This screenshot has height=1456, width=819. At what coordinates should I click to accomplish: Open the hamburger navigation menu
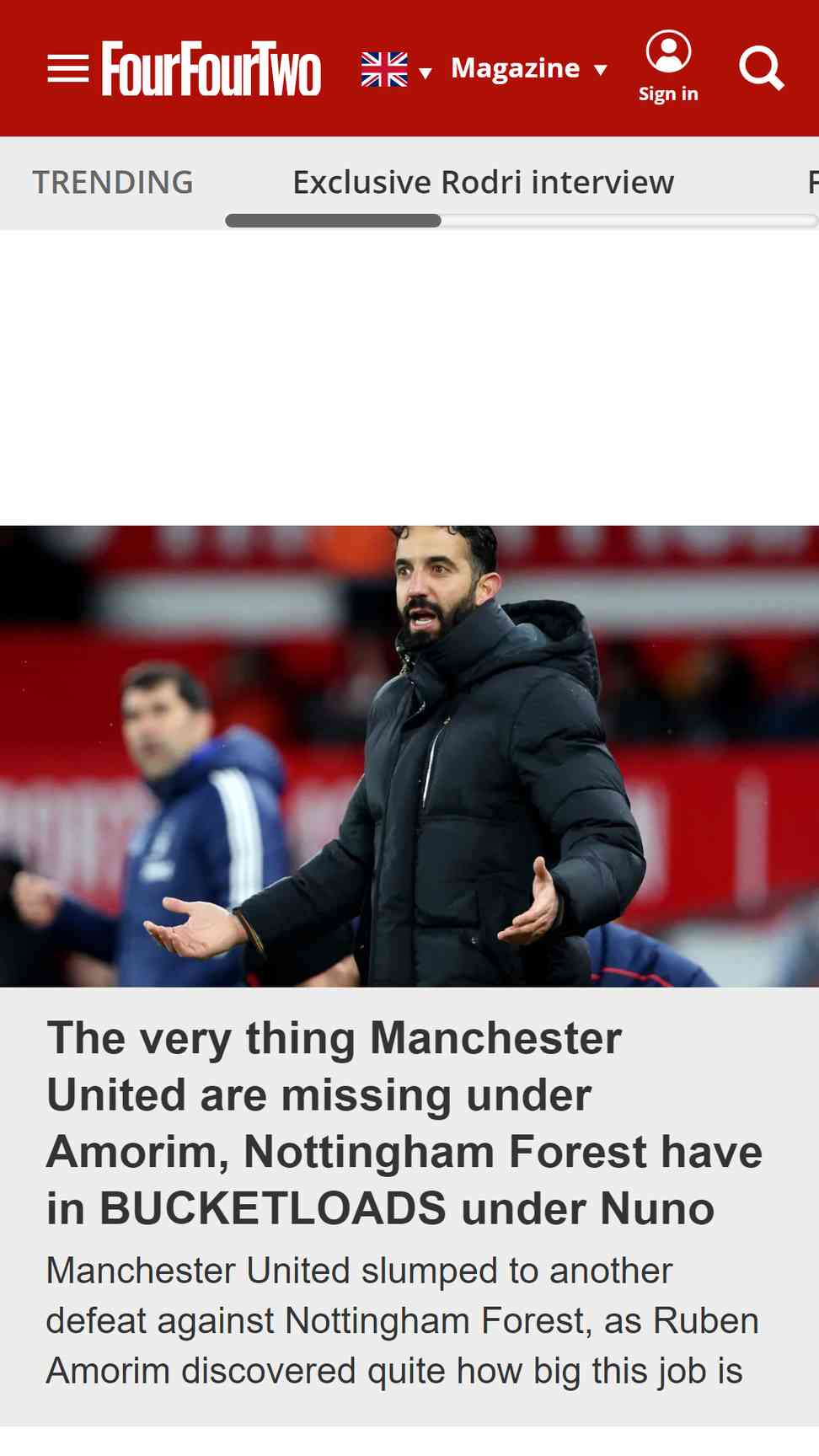point(68,68)
